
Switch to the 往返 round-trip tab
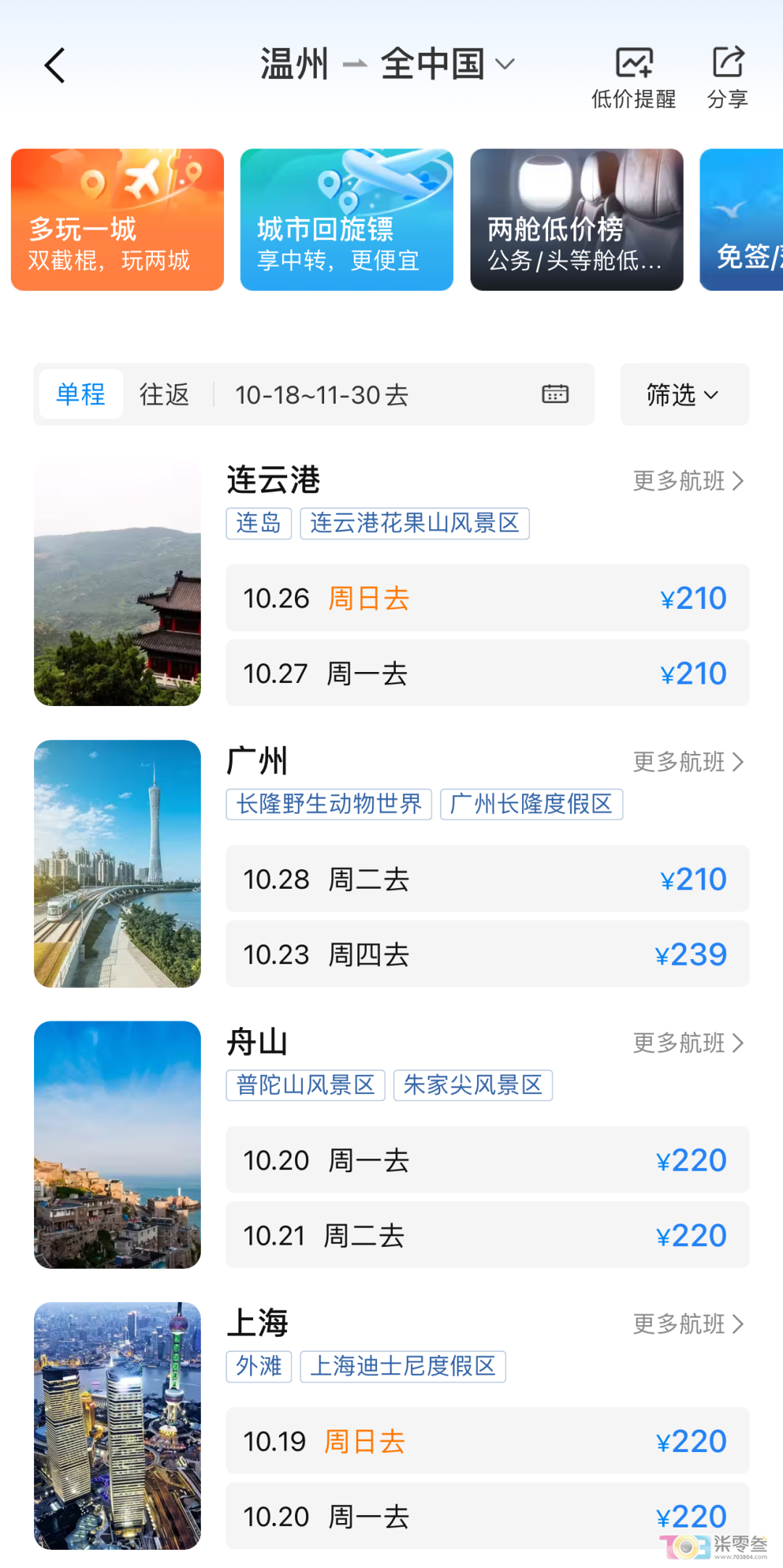[x=165, y=395]
